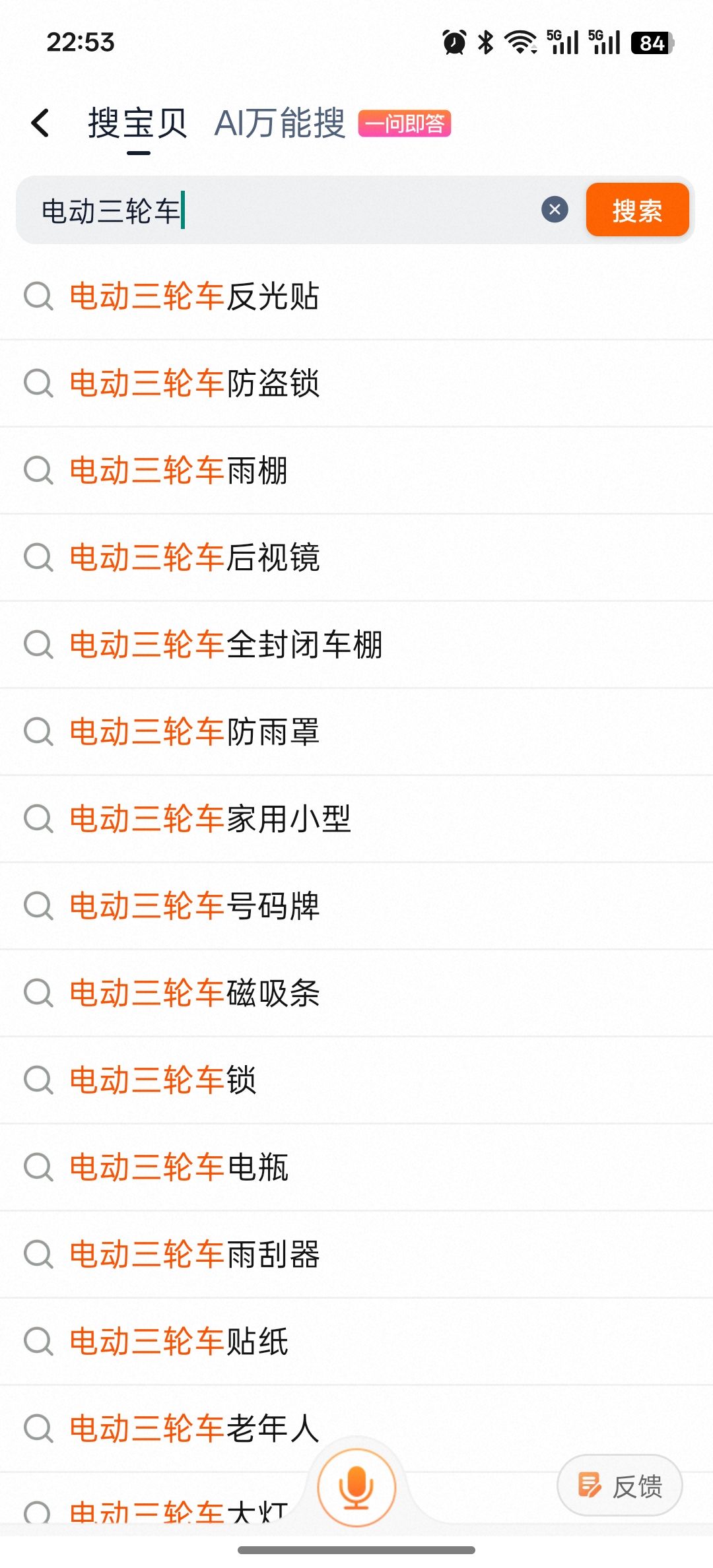This screenshot has width=713, height=1568.
Task: Choose suggestion 电动三轮车家用小型
Action: pyautogui.click(x=211, y=819)
